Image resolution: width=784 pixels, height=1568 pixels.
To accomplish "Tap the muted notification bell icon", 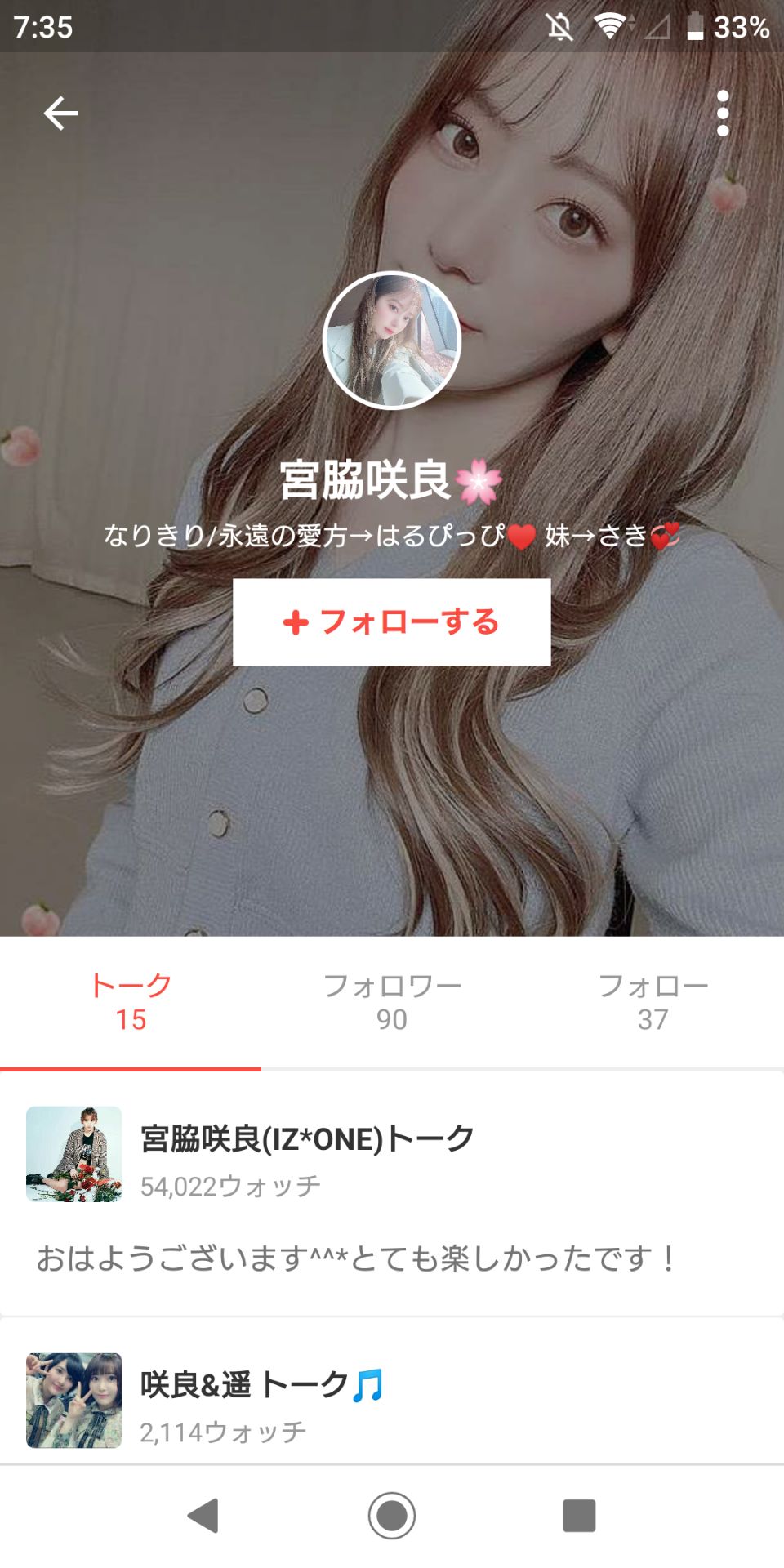I will point(559,26).
